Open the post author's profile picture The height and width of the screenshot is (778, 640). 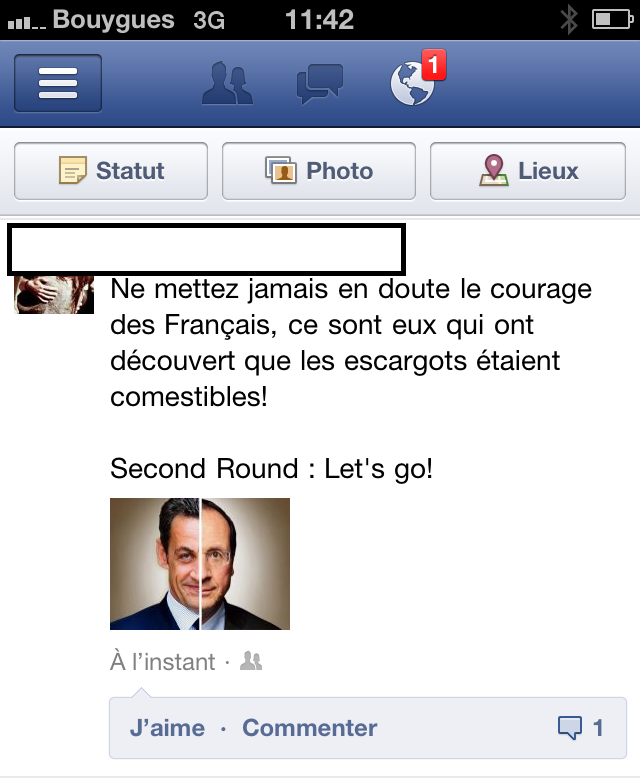point(54,294)
